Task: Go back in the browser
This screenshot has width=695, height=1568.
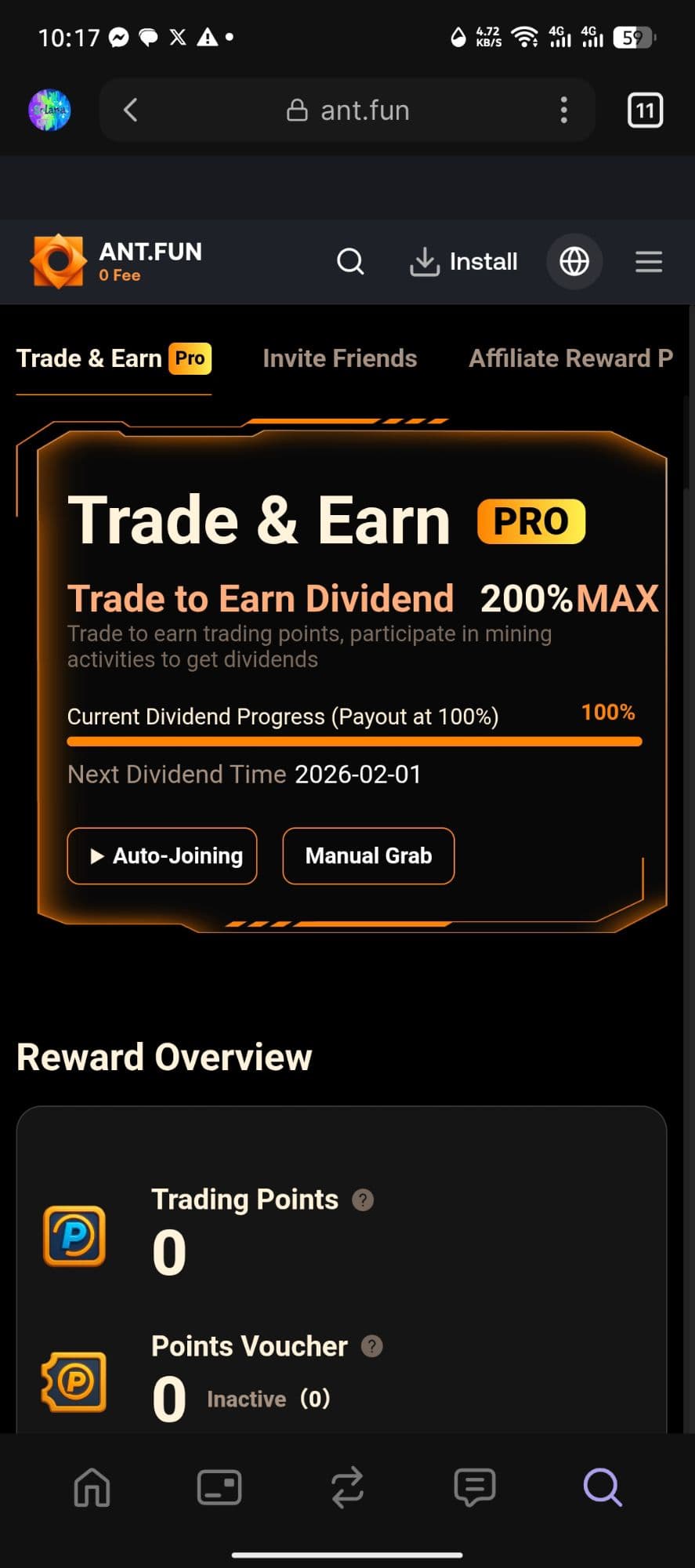Action: point(131,110)
